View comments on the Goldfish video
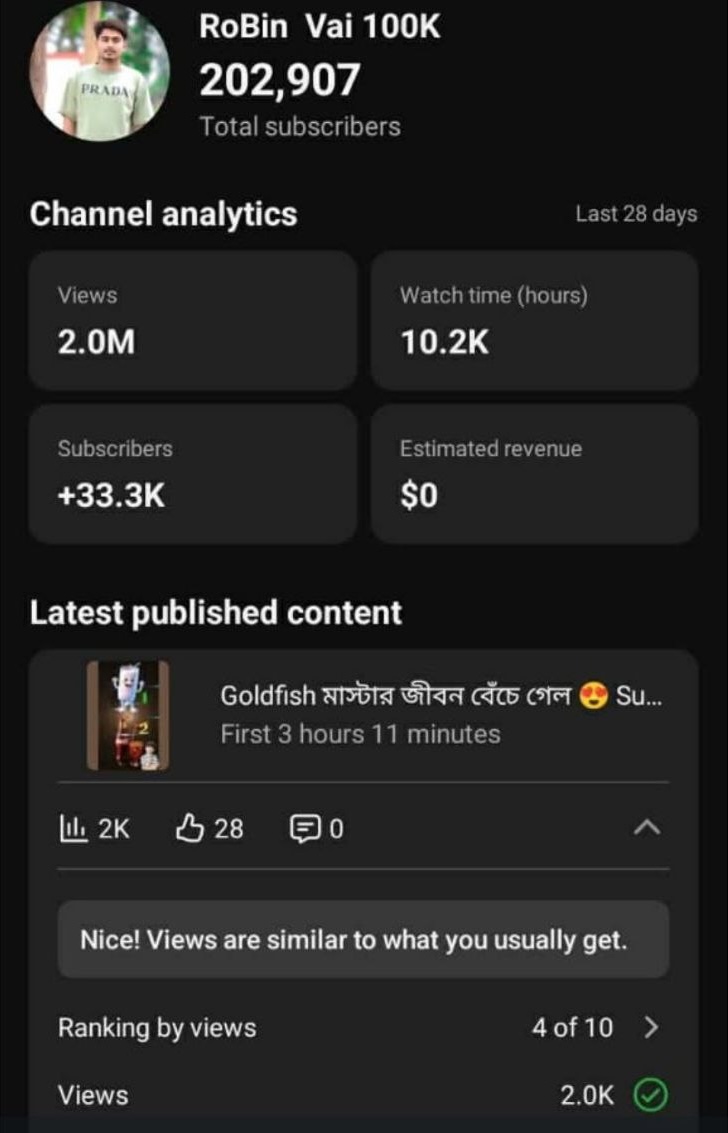The height and width of the screenshot is (1133, 728). 316,828
